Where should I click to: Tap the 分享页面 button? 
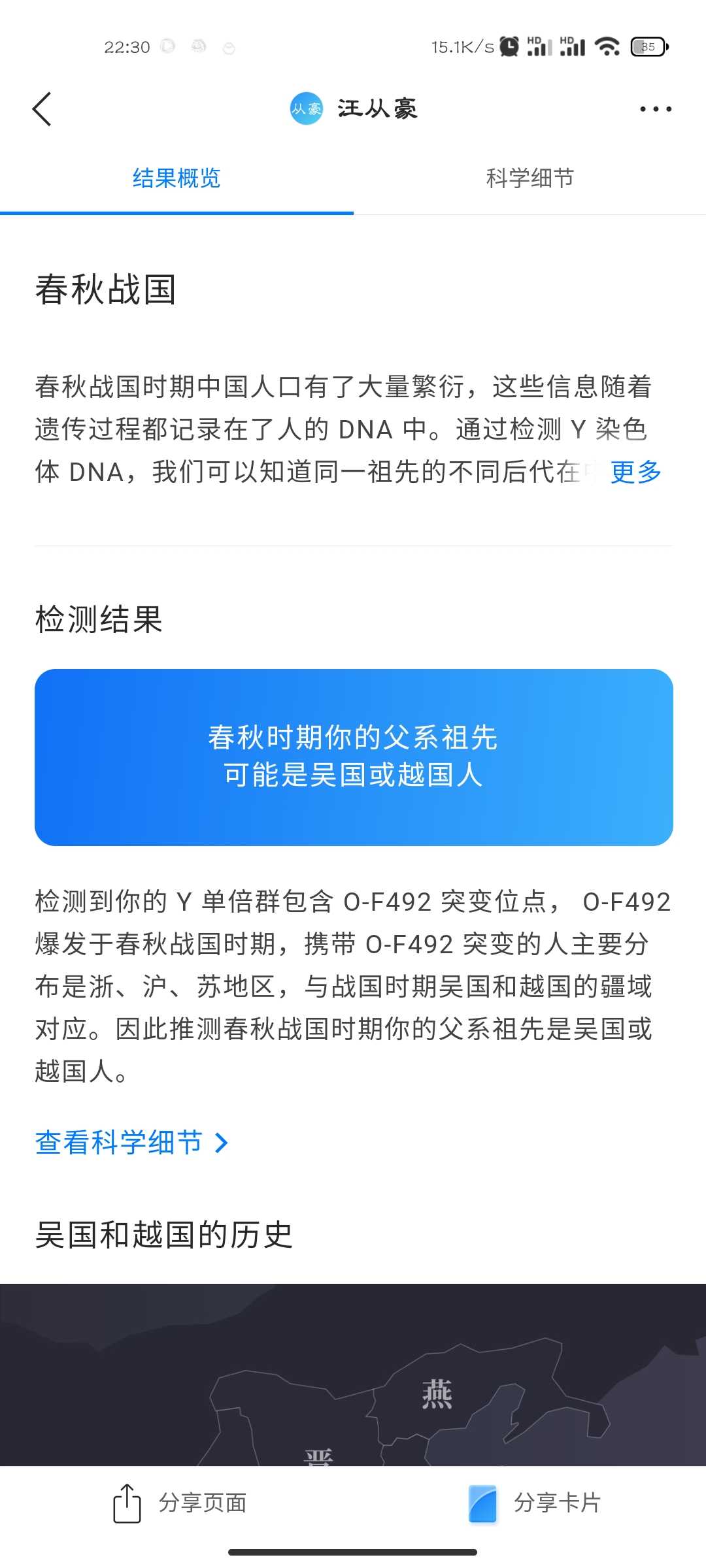pyautogui.click(x=180, y=1503)
